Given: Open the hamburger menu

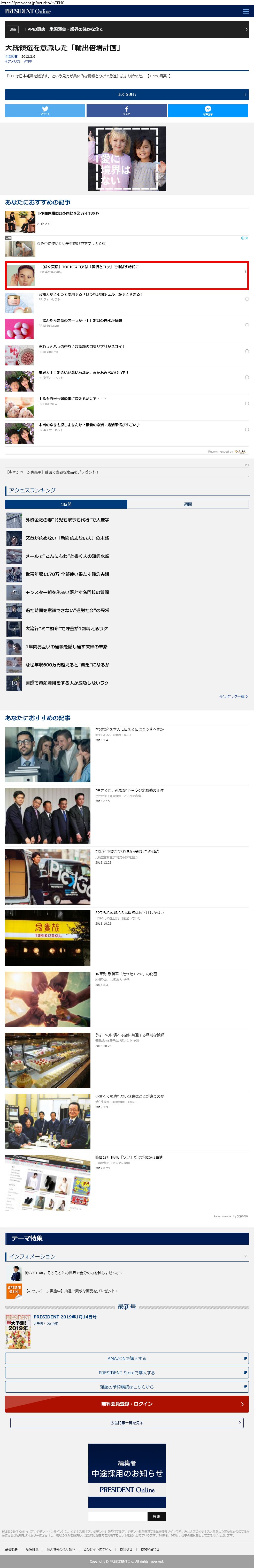Looking at the screenshot, I should point(245,11).
